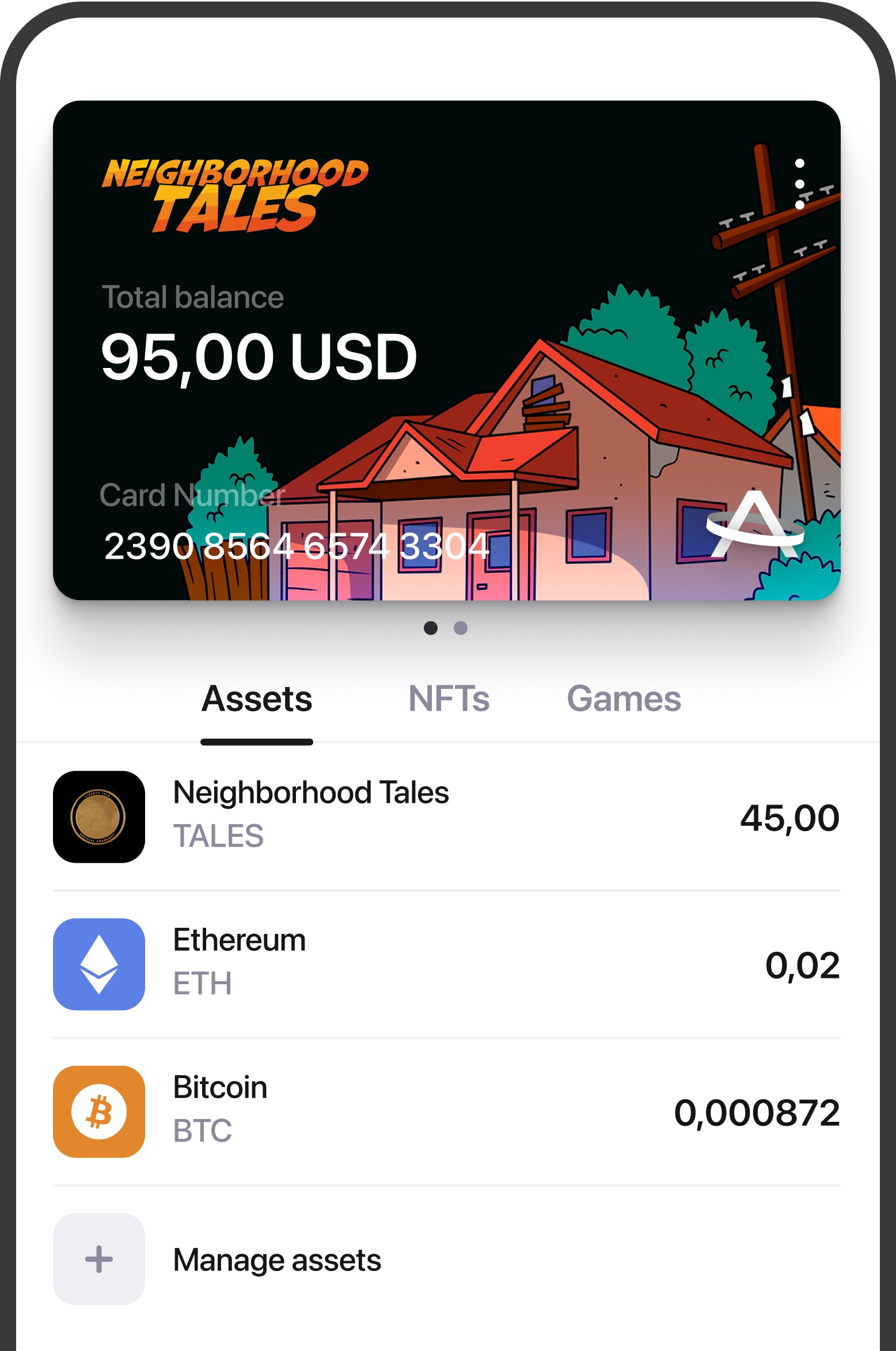The width and height of the screenshot is (896, 1351).
Task: Switch to the Games tab
Action: coord(624,699)
